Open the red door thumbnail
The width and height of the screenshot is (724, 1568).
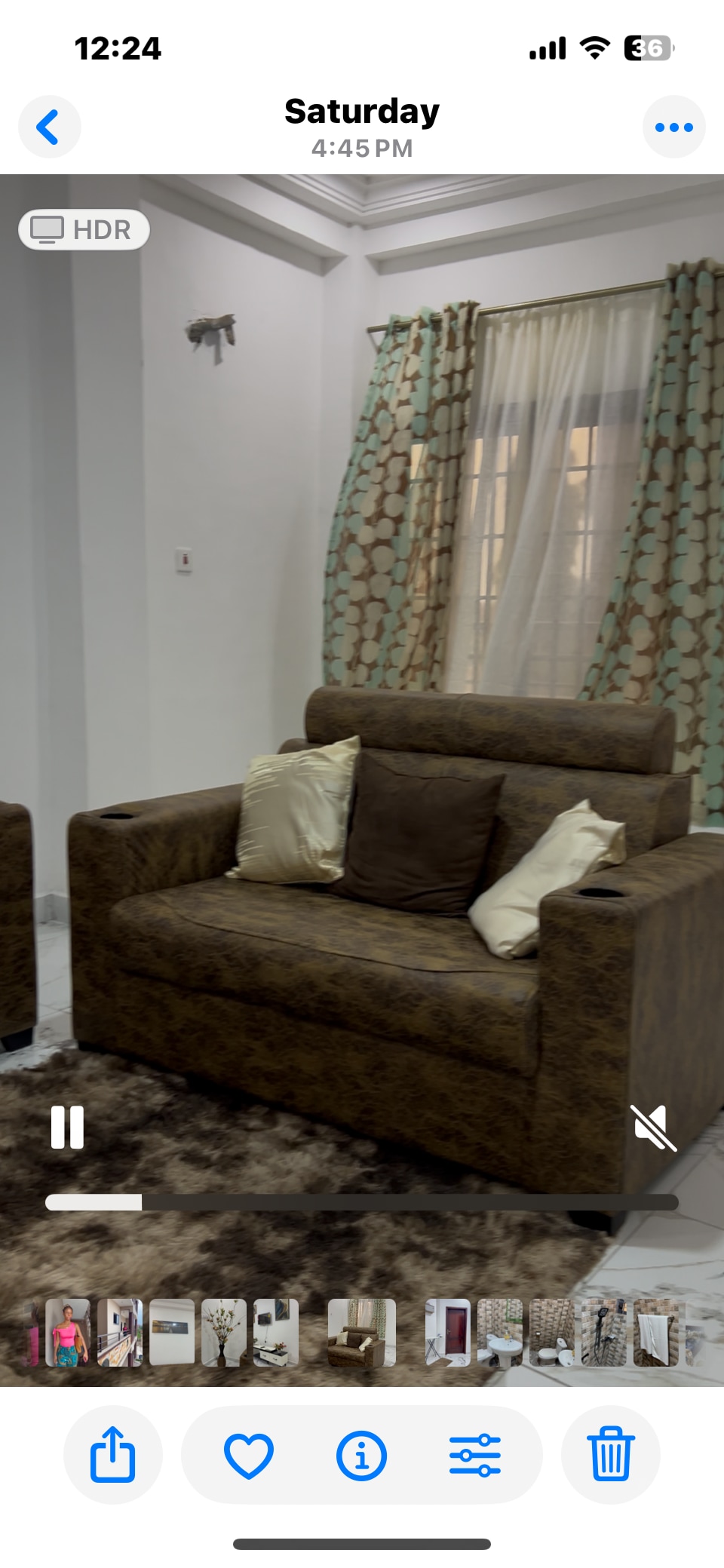pos(448,1333)
